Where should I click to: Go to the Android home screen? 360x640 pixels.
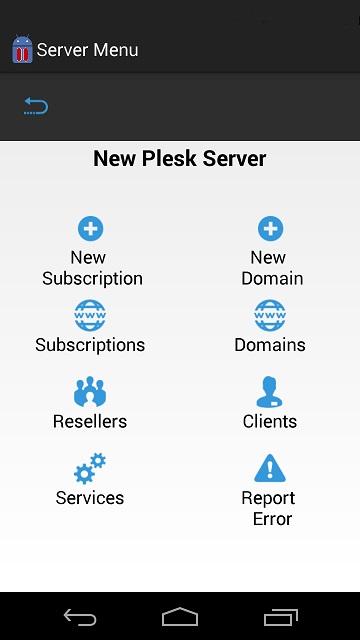(x=180, y=617)
